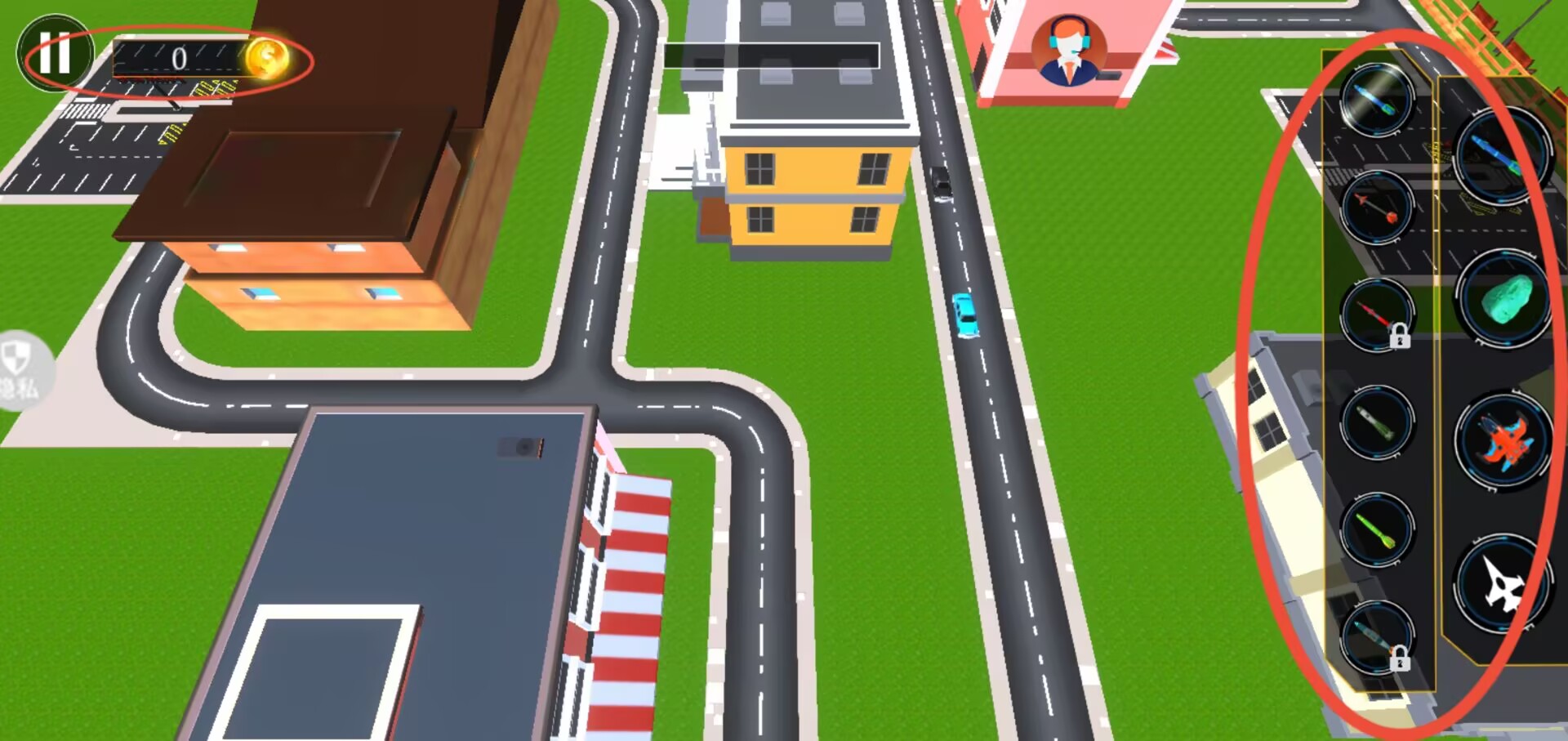Select the large blue missile weapon
1568x741 pixels.
(1501, 155)
